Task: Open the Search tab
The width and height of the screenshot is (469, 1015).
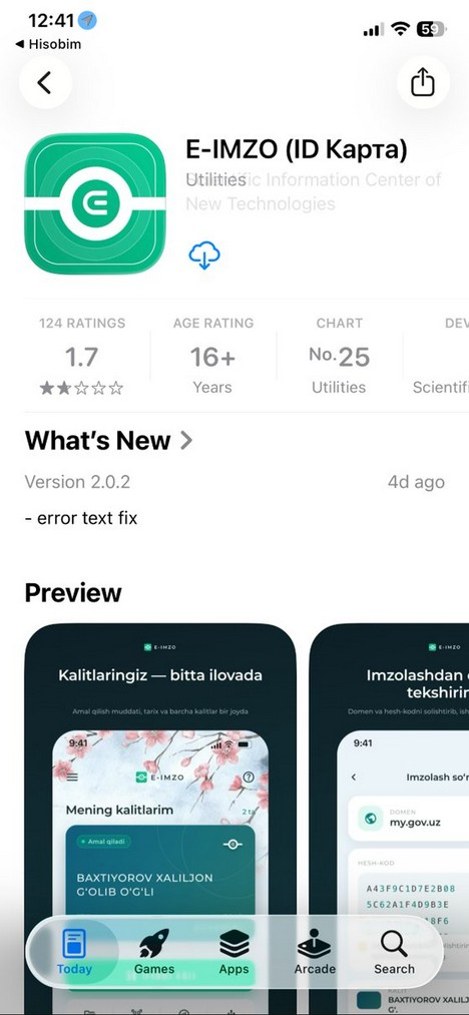Action: [x=394, y=952]
